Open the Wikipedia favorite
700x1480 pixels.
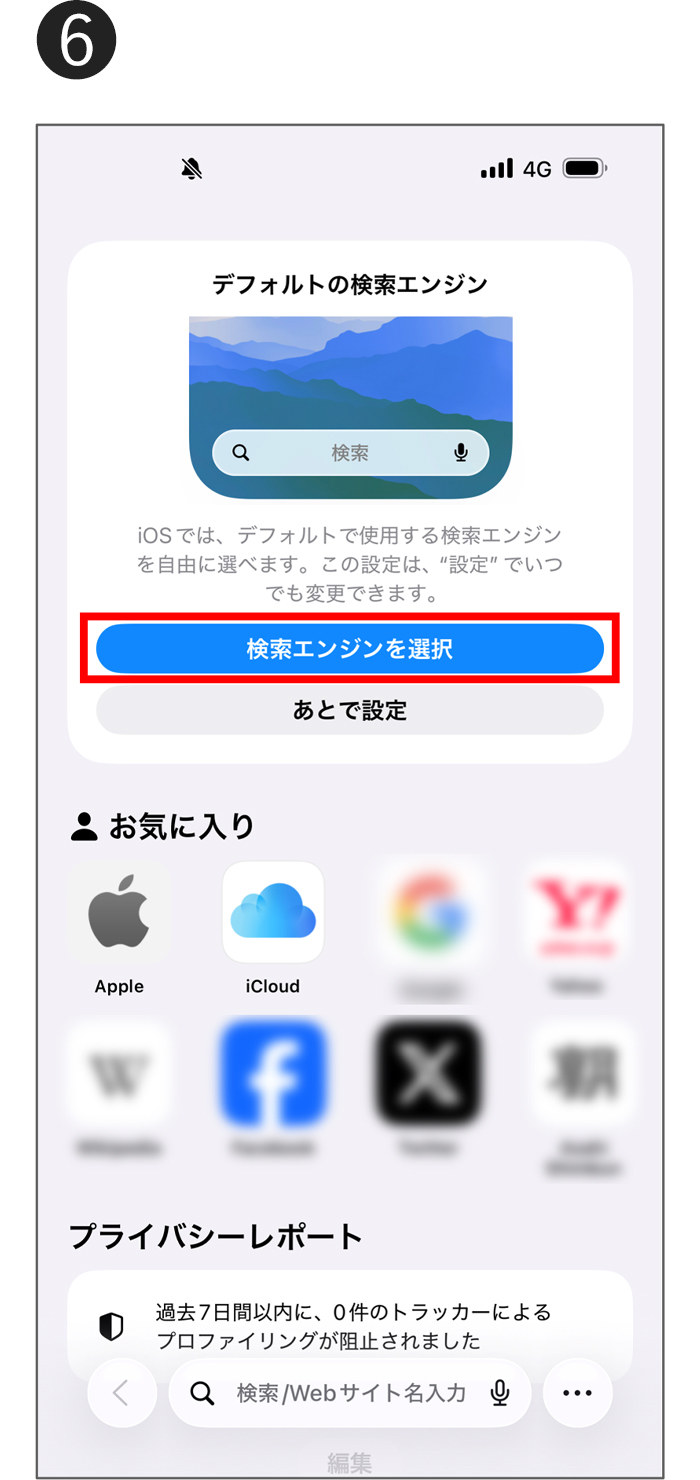click(119, 1072)
